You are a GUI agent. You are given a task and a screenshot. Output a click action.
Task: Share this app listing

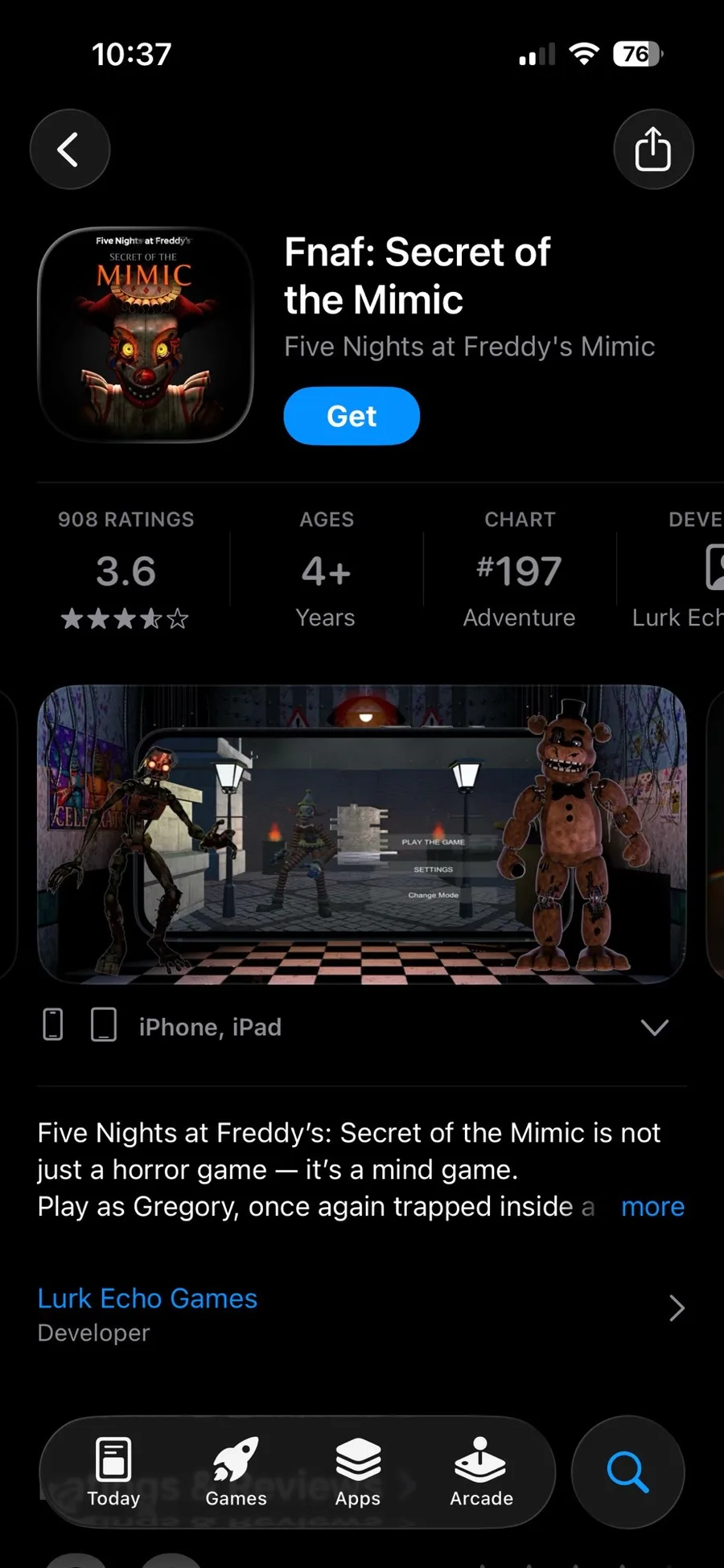pyautogui.click(x=652, y=150)
